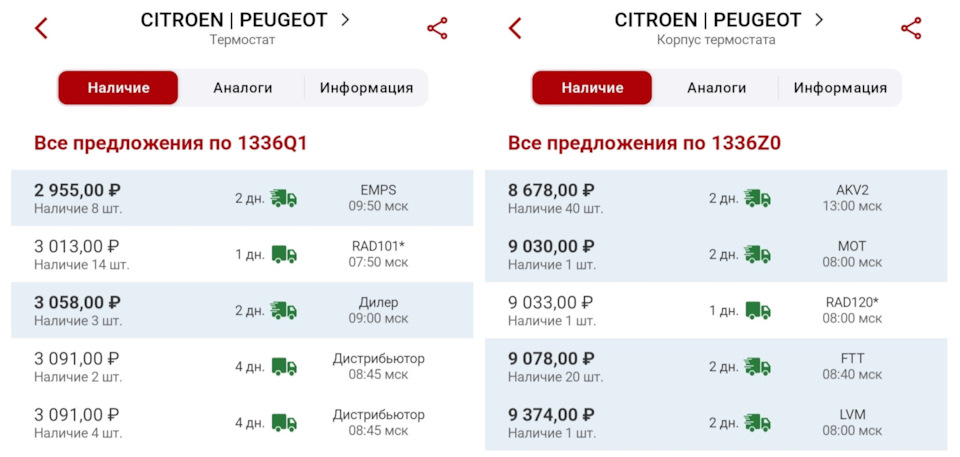This screenshot has width=960, height=457.
Task: Share the Корпус термостата part page
Action: click(911, 29)
